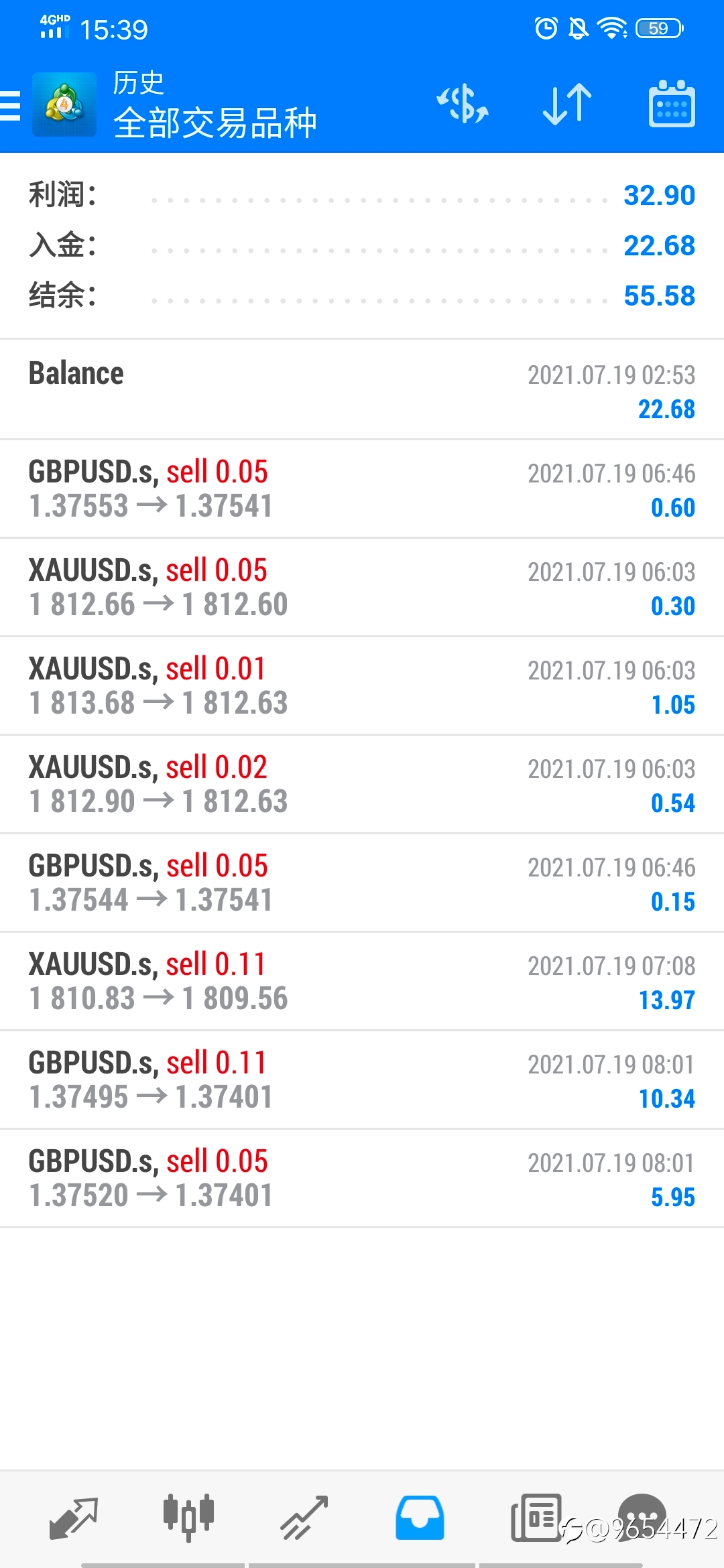
Task: Open the hamburger drawer menu
Action: 11,106
